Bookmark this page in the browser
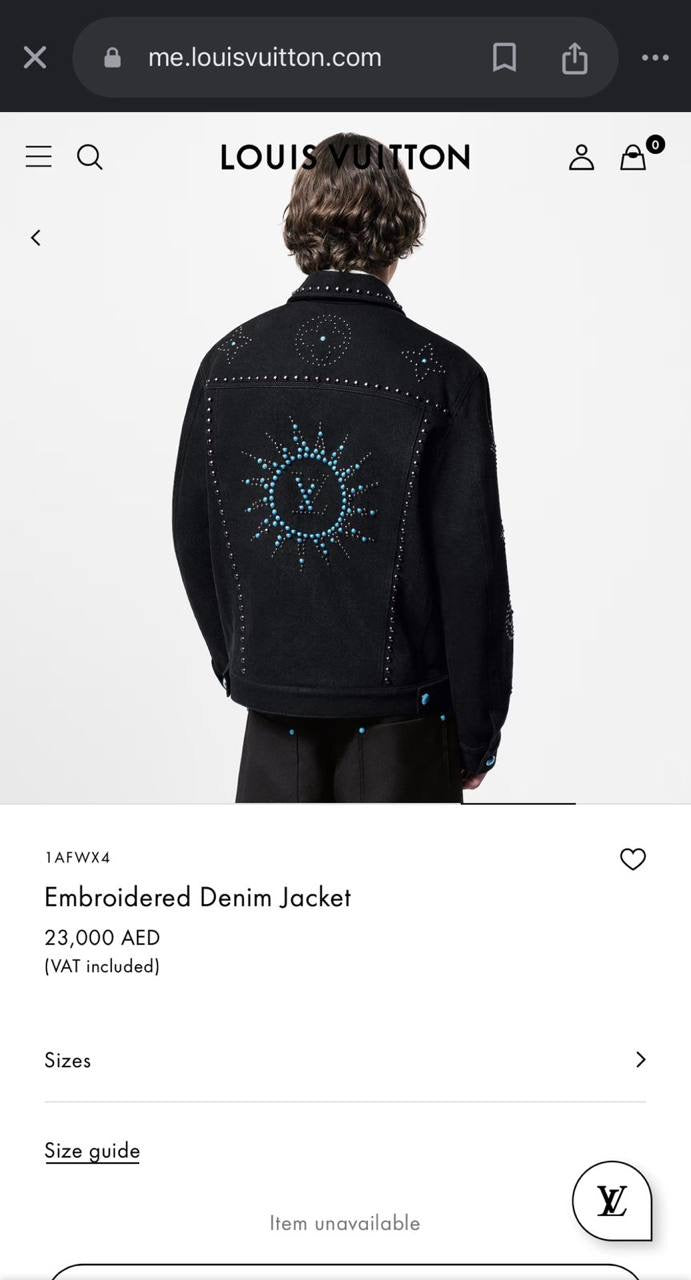 (x=504, y=58)
